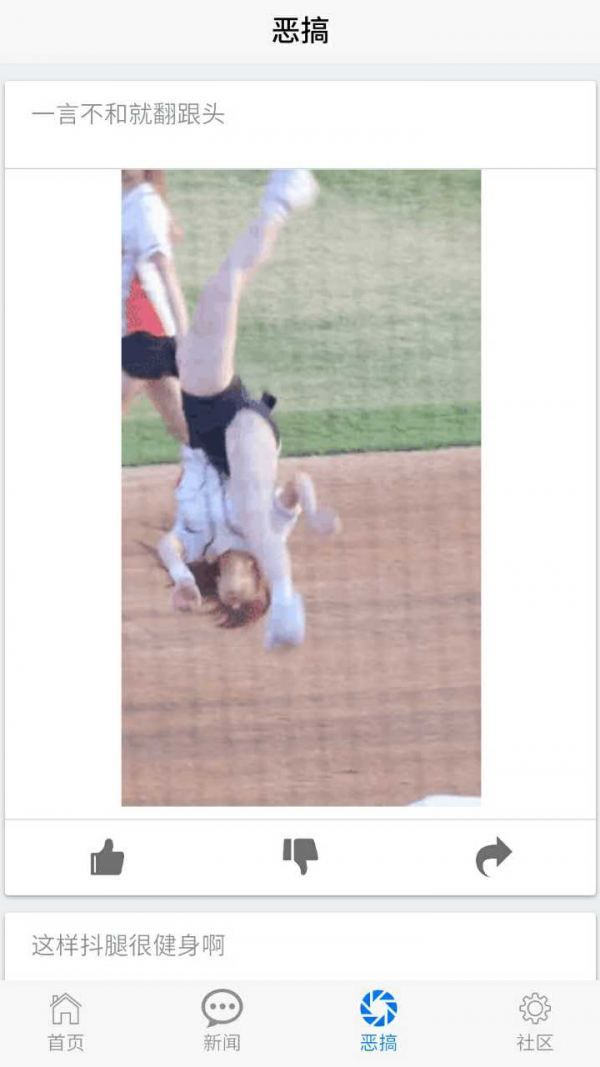Switch to the 首页 tab
This screenshot has width=600, height=1067.
66,1022
